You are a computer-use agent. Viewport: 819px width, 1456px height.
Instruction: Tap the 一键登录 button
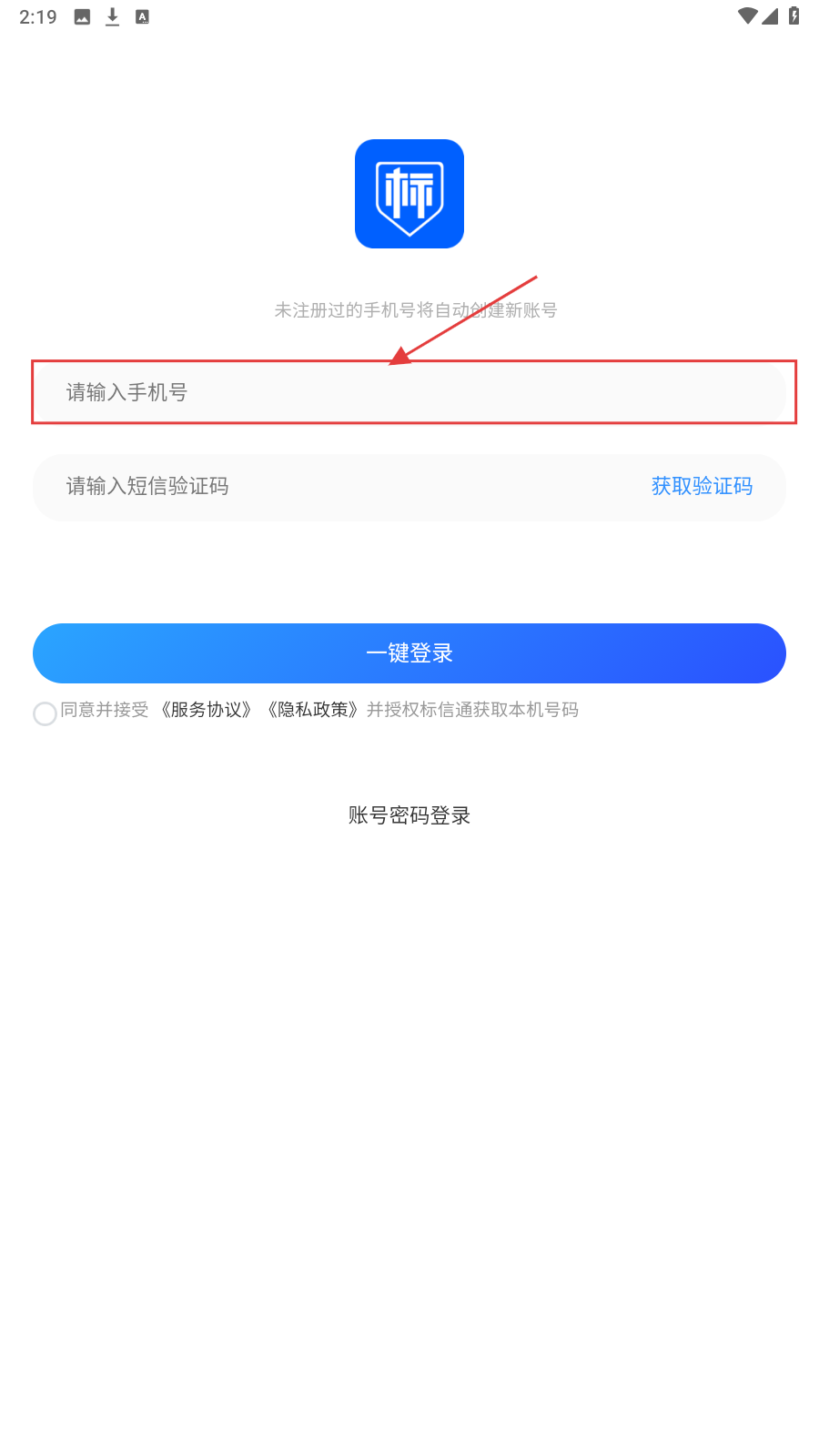coord(409,653)
